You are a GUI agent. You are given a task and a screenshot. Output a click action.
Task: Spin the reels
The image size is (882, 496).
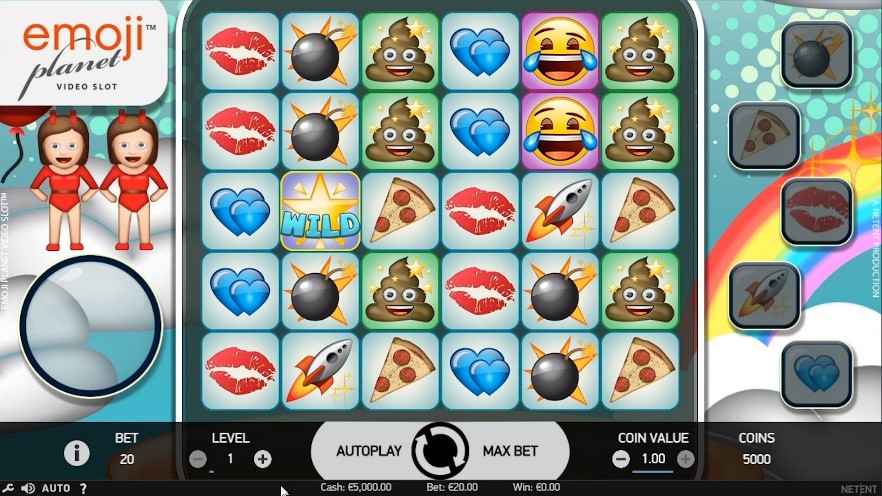pos(440,451)
